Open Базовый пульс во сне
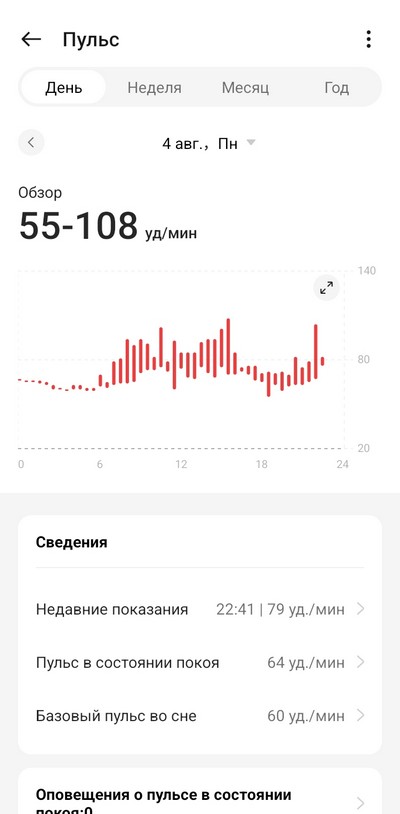This screenshot has height=814, width=400. pyautogui.click(x=200, y=716)
